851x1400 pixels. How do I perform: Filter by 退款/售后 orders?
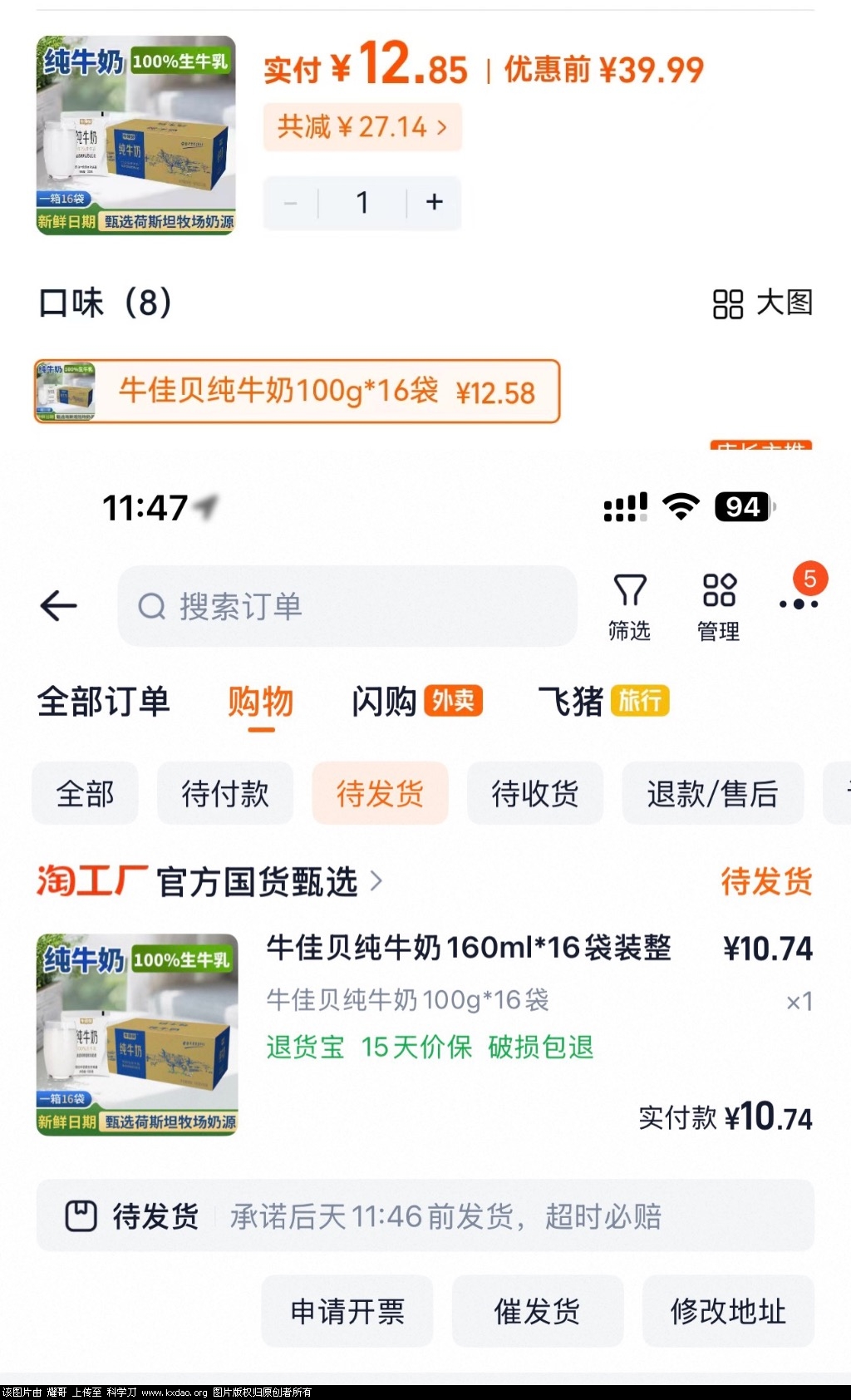pyautogui.click(x=712, y=793)
